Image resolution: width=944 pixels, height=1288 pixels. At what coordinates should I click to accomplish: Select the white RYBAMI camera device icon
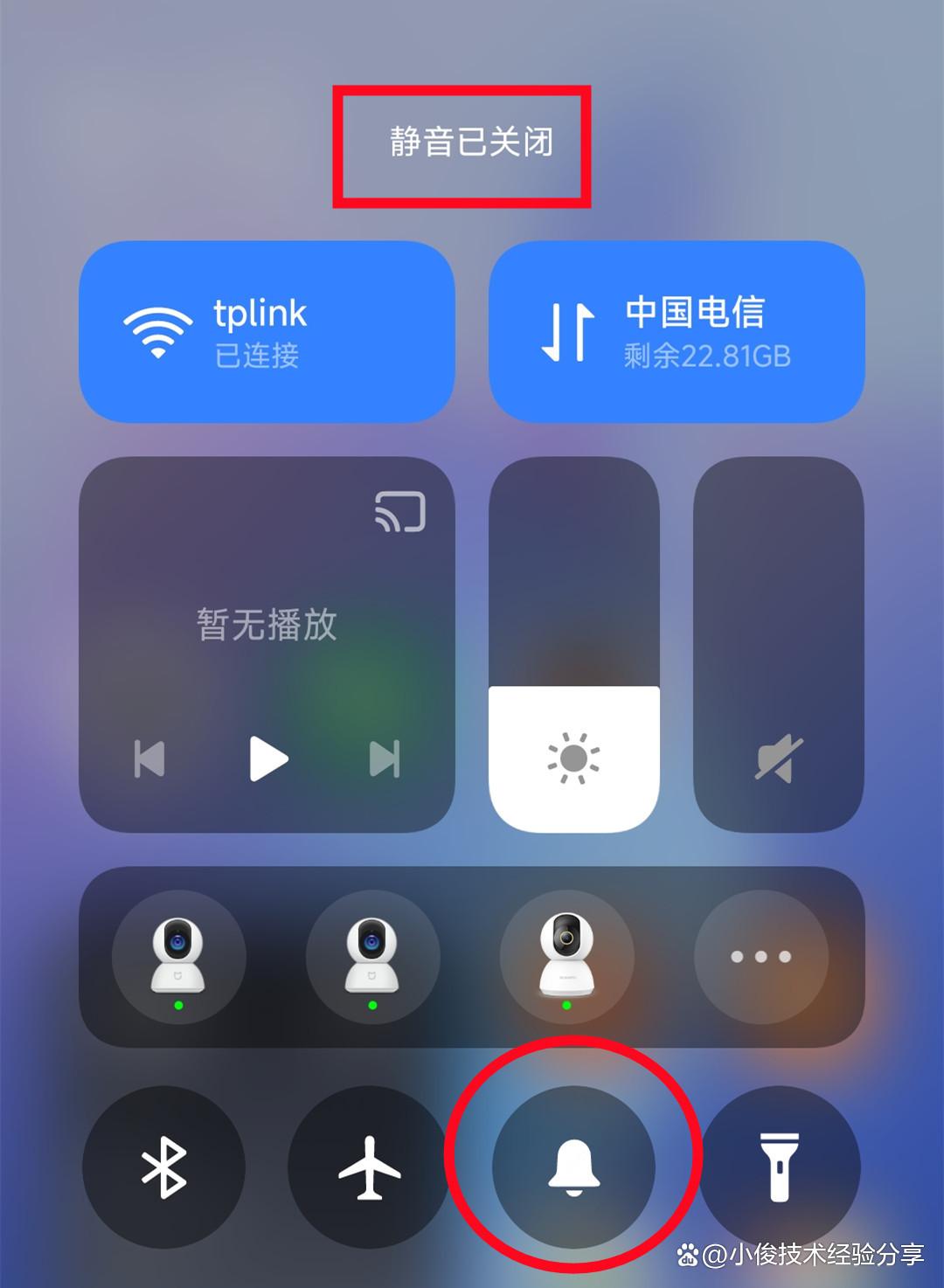tap(568, 957)
